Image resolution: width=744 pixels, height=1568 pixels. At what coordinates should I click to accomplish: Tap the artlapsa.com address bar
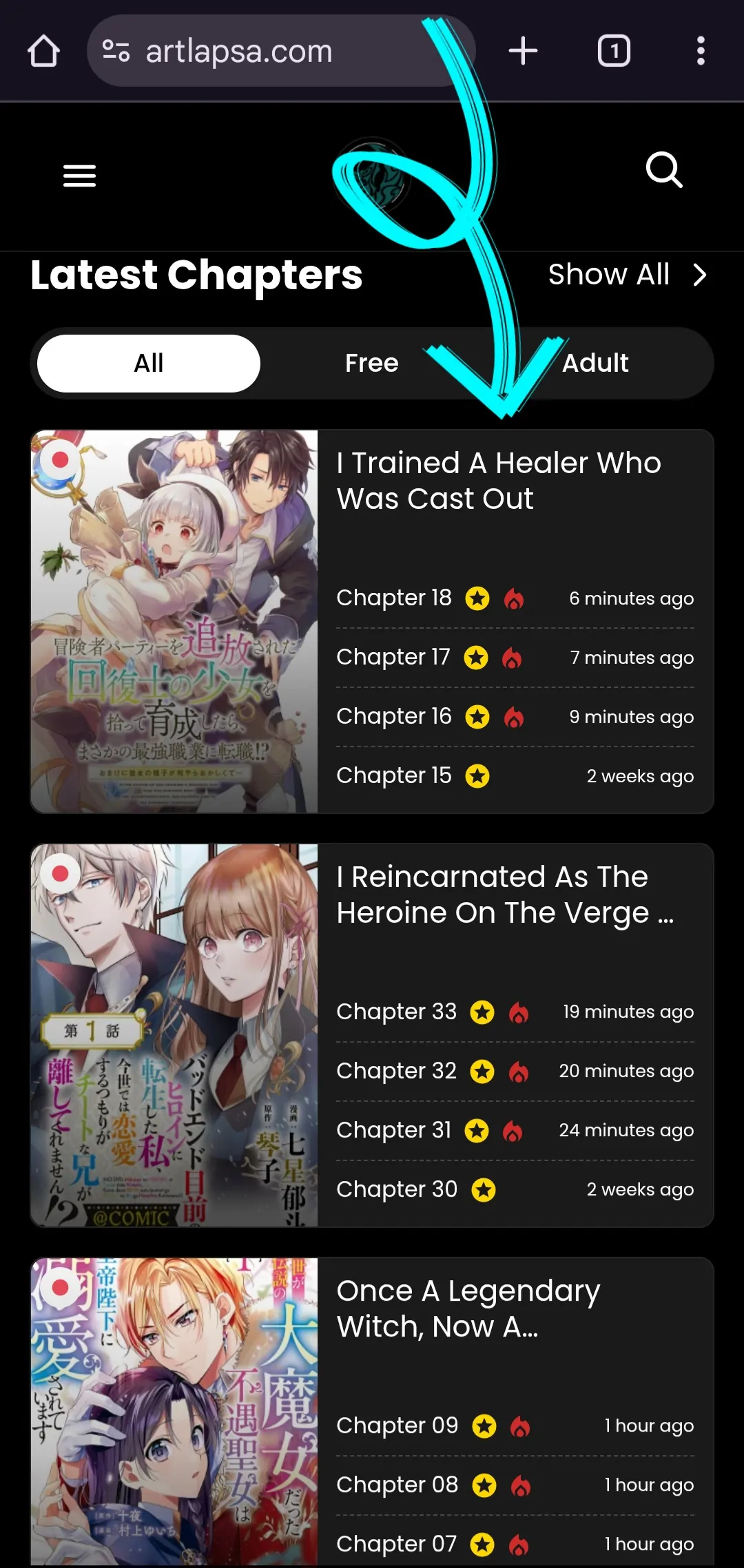(x=262, y=51)
